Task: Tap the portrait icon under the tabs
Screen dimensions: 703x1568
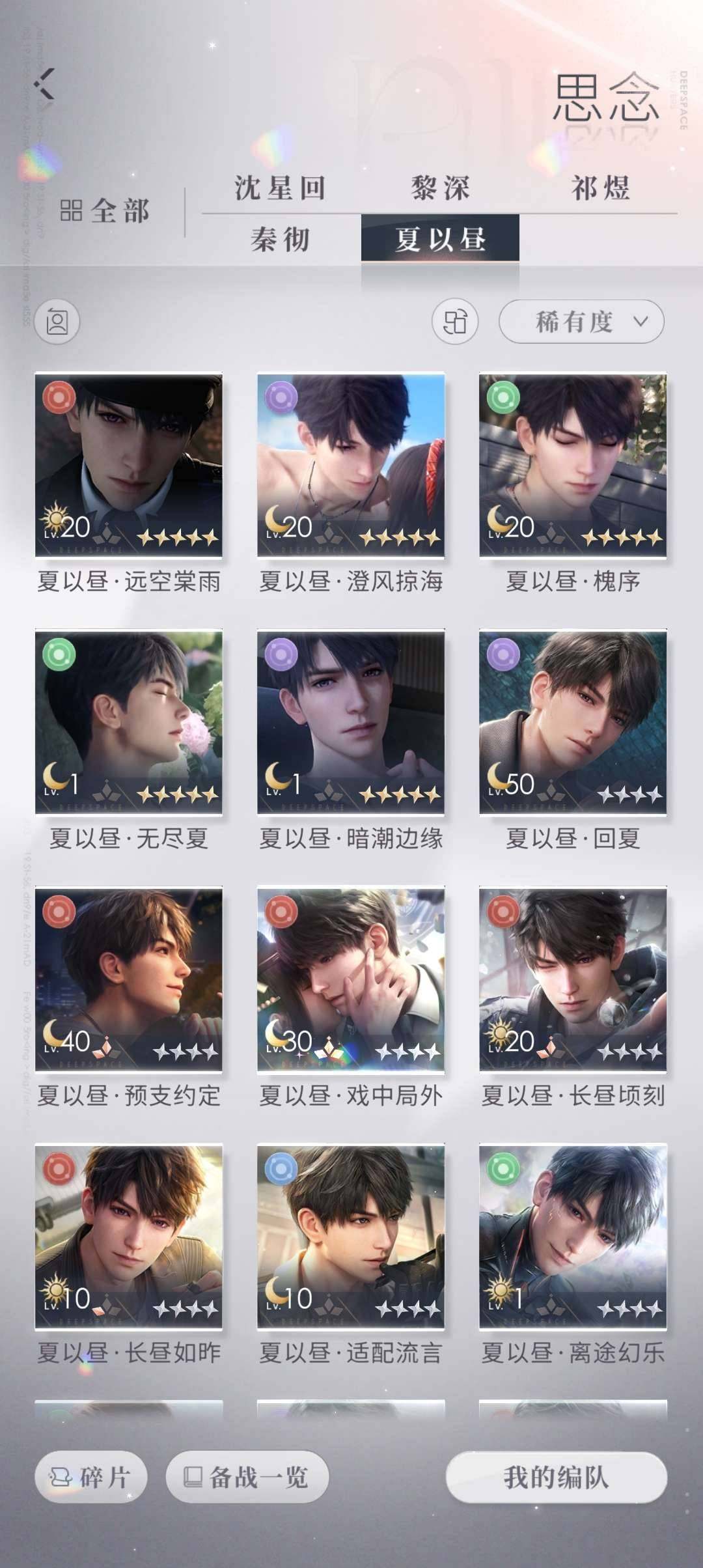Action: click(57, 322)
